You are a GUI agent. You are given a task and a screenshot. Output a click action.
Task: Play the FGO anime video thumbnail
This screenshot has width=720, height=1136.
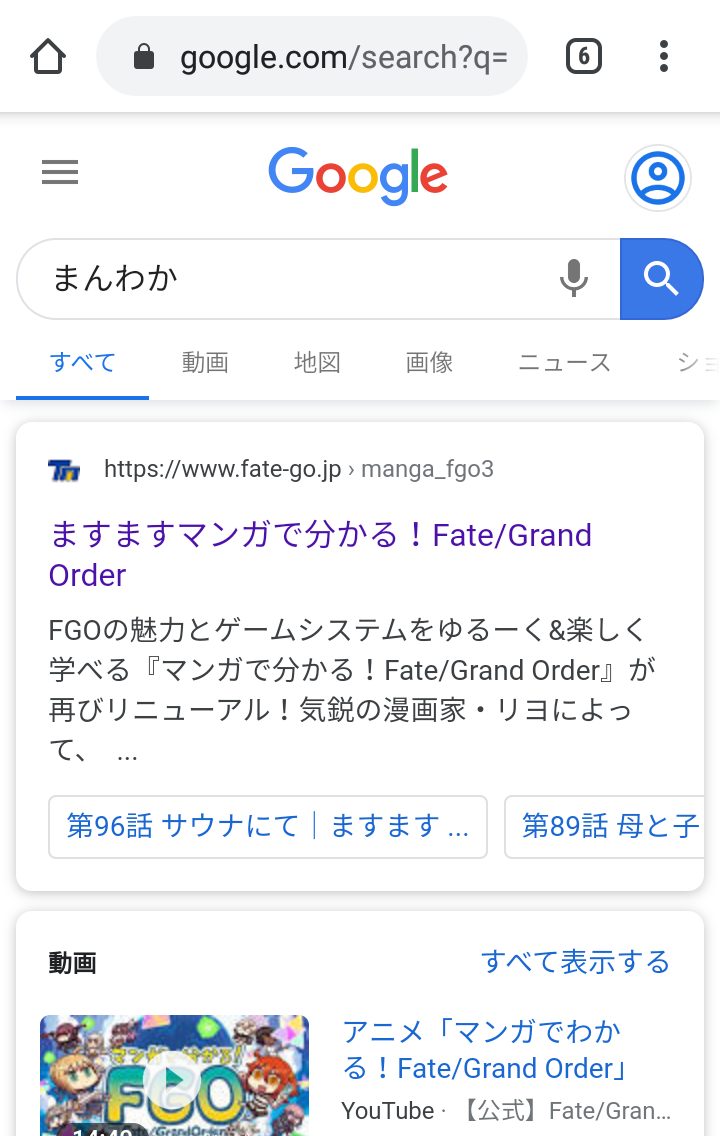(x=174, y=1076)
